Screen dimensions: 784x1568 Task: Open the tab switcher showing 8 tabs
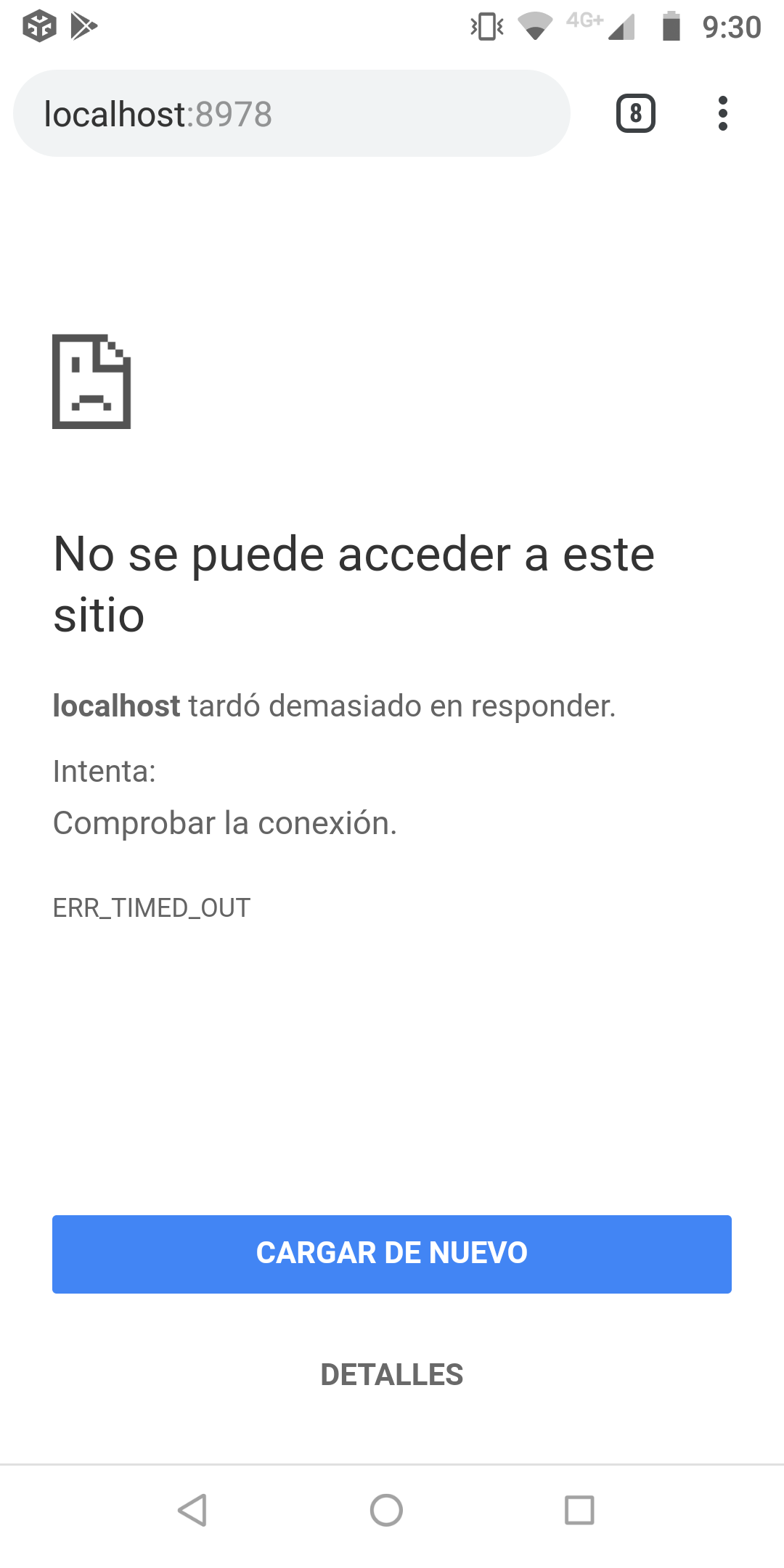coord(635,114)
